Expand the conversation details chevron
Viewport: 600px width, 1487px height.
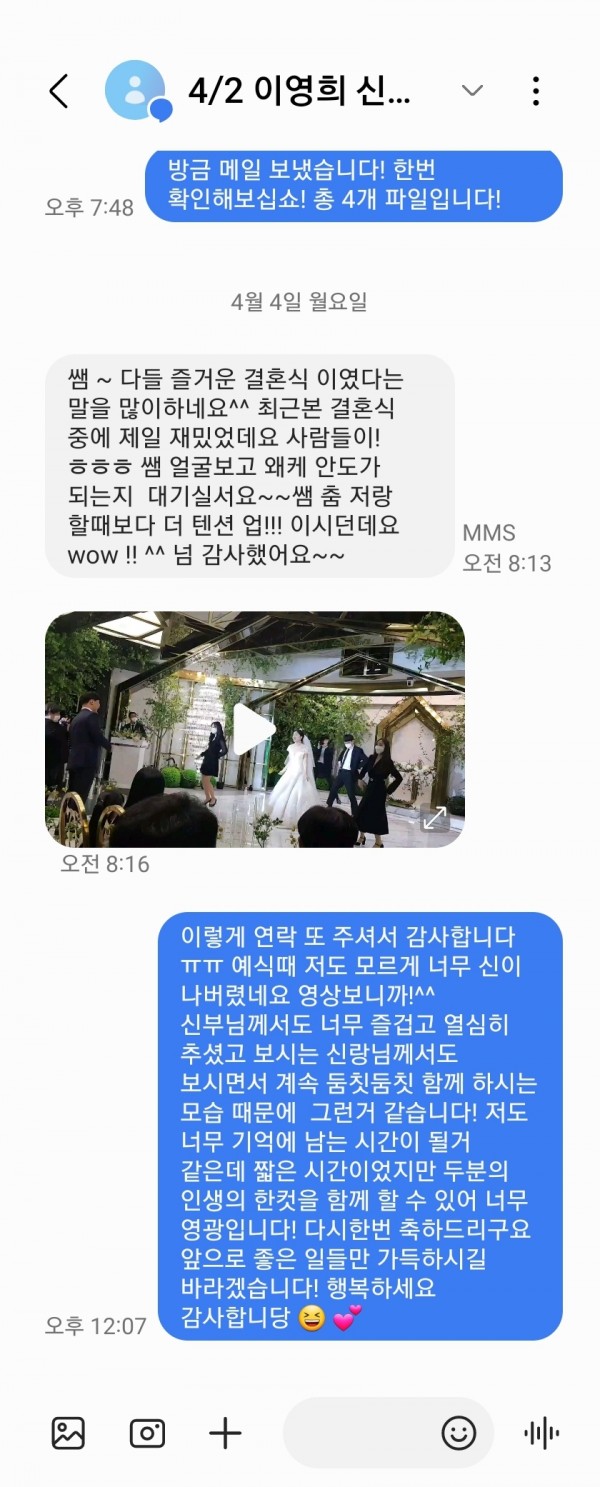[x=472, y=91]
